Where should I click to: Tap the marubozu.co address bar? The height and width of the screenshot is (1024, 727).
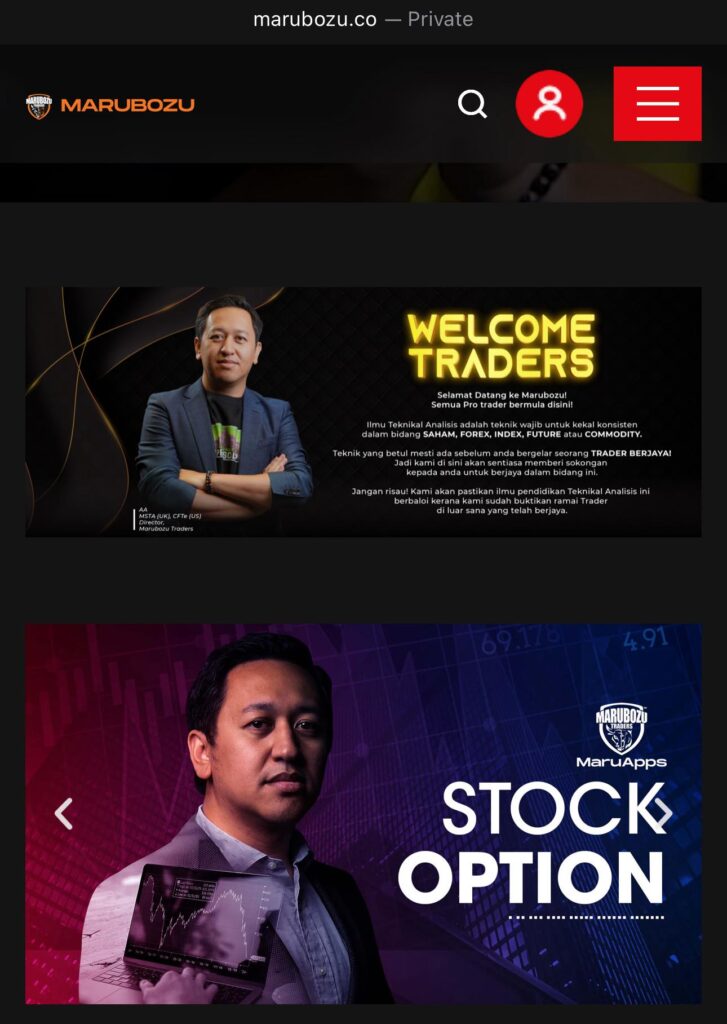[x=363, y=19]
